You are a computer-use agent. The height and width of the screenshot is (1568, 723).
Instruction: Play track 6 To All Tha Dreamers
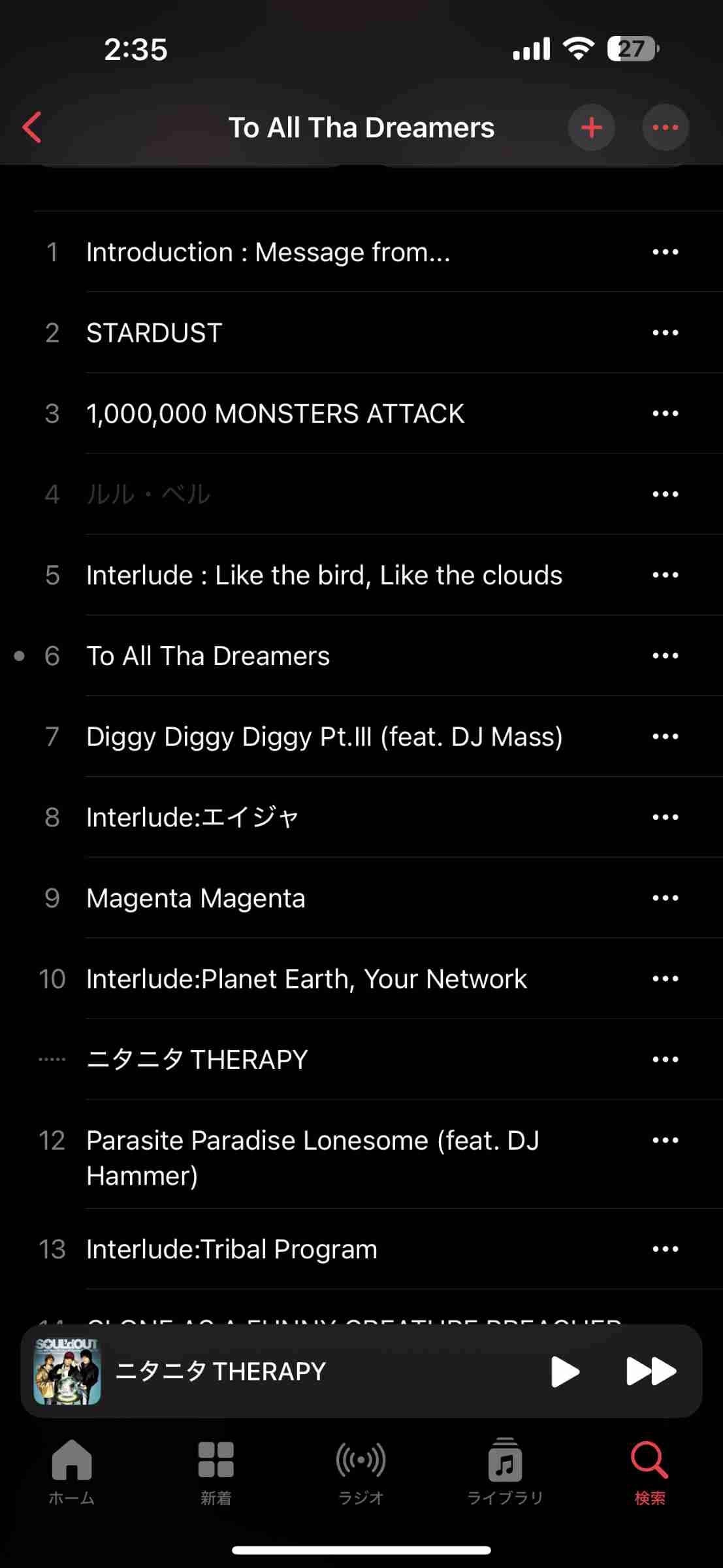tap(208, 656)
